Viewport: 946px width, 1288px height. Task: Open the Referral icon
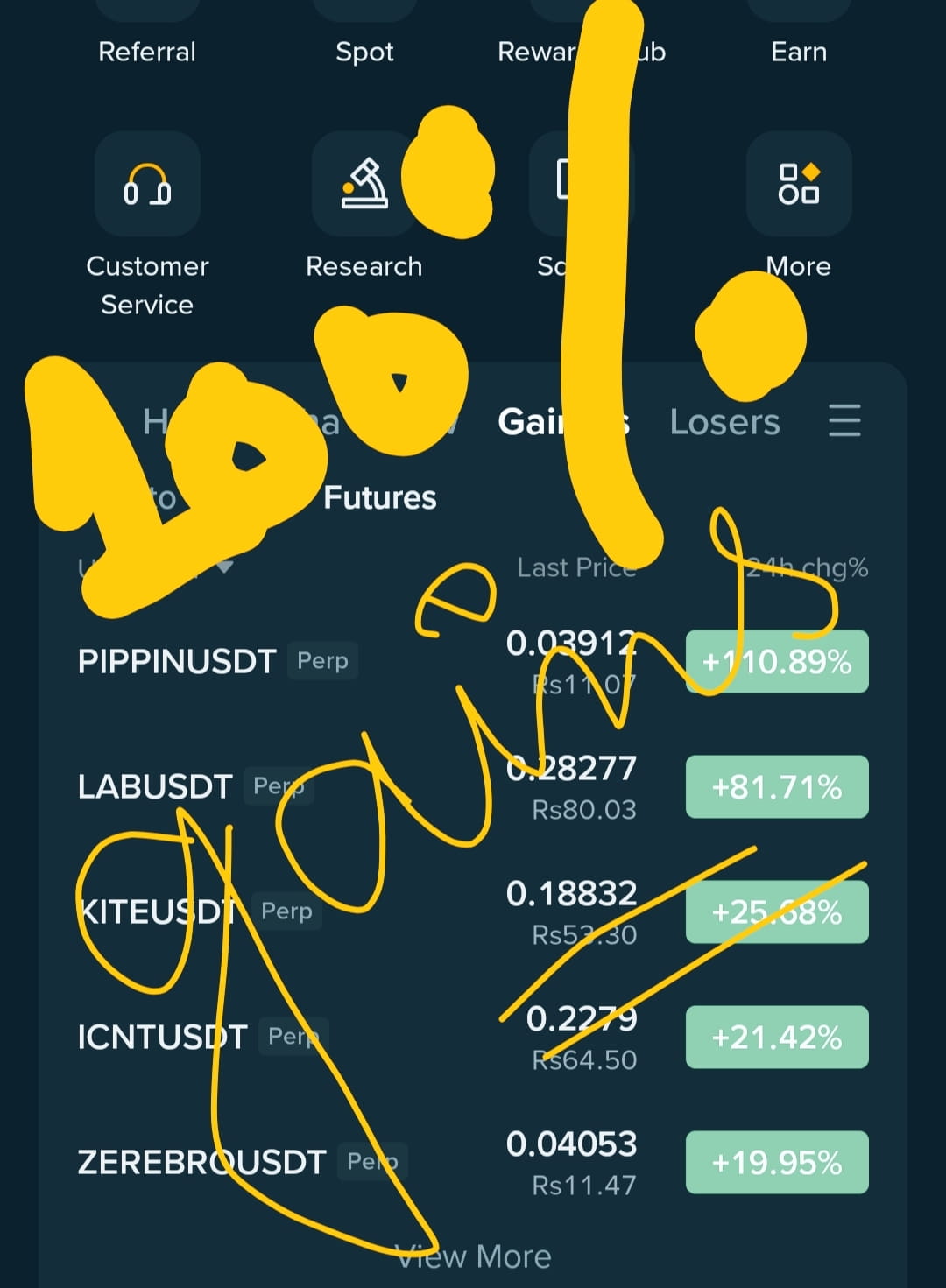pos(147,9)
